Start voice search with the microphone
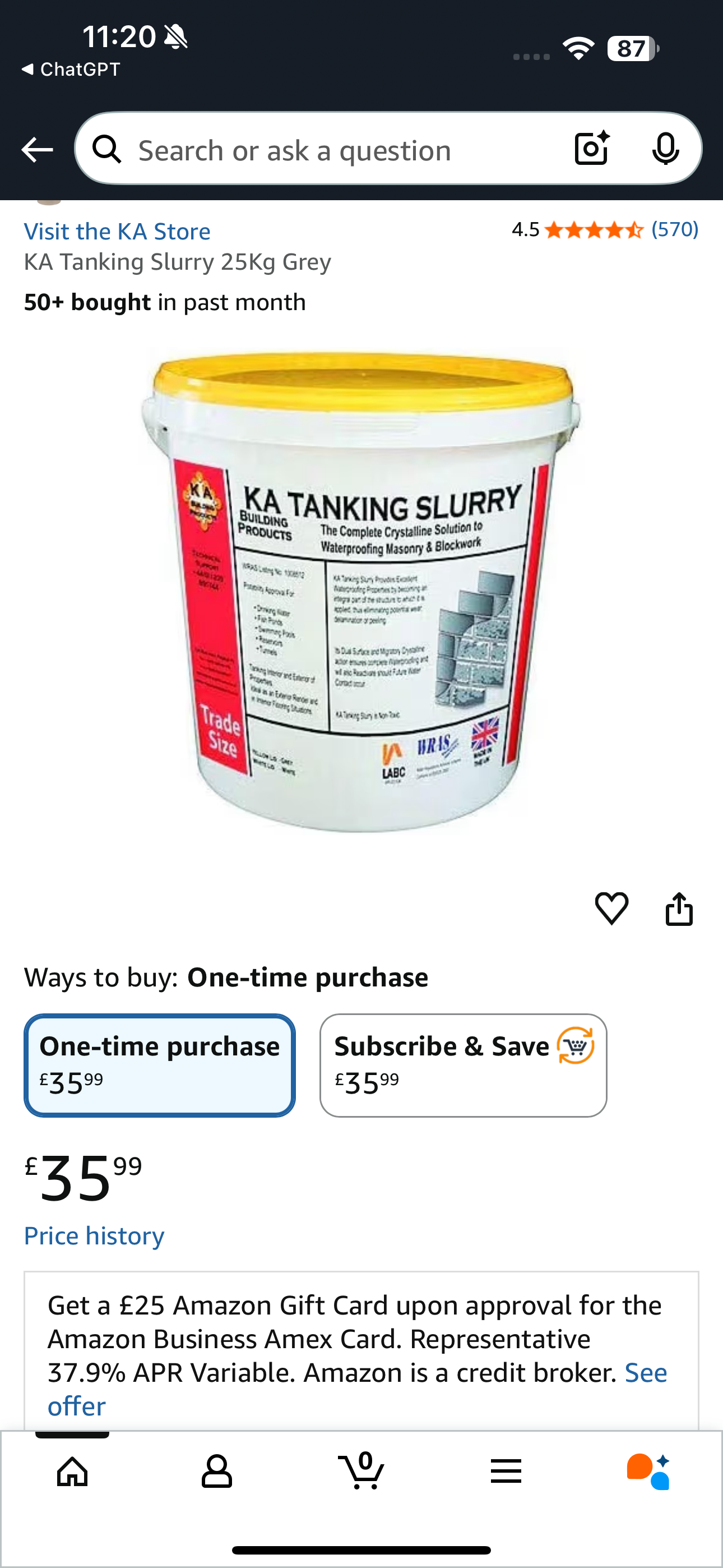Screen dimensions: 723x1568 pos(665,149)
